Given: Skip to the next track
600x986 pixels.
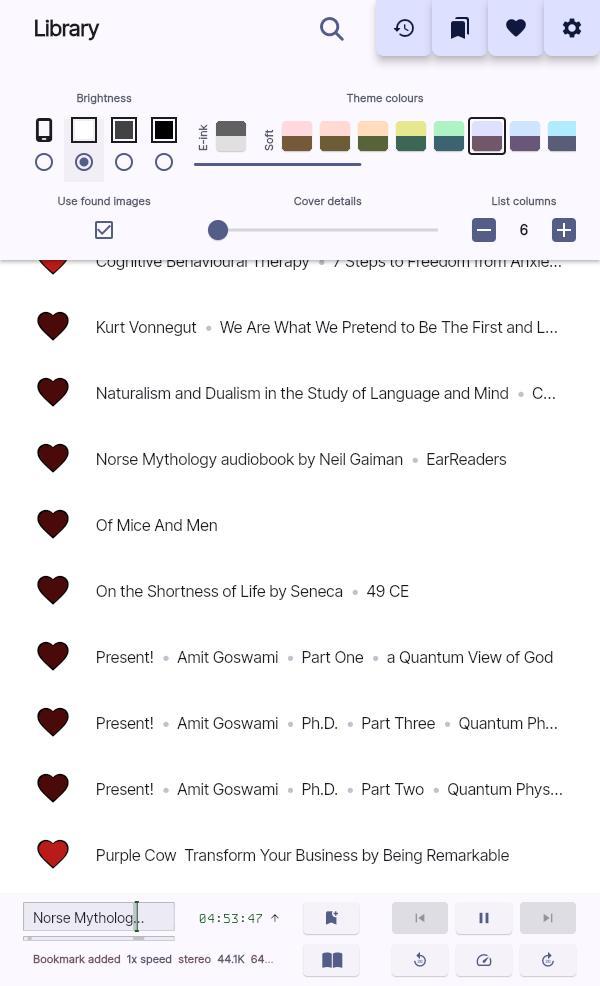Looking at the screenshot, I should point(548,918).
